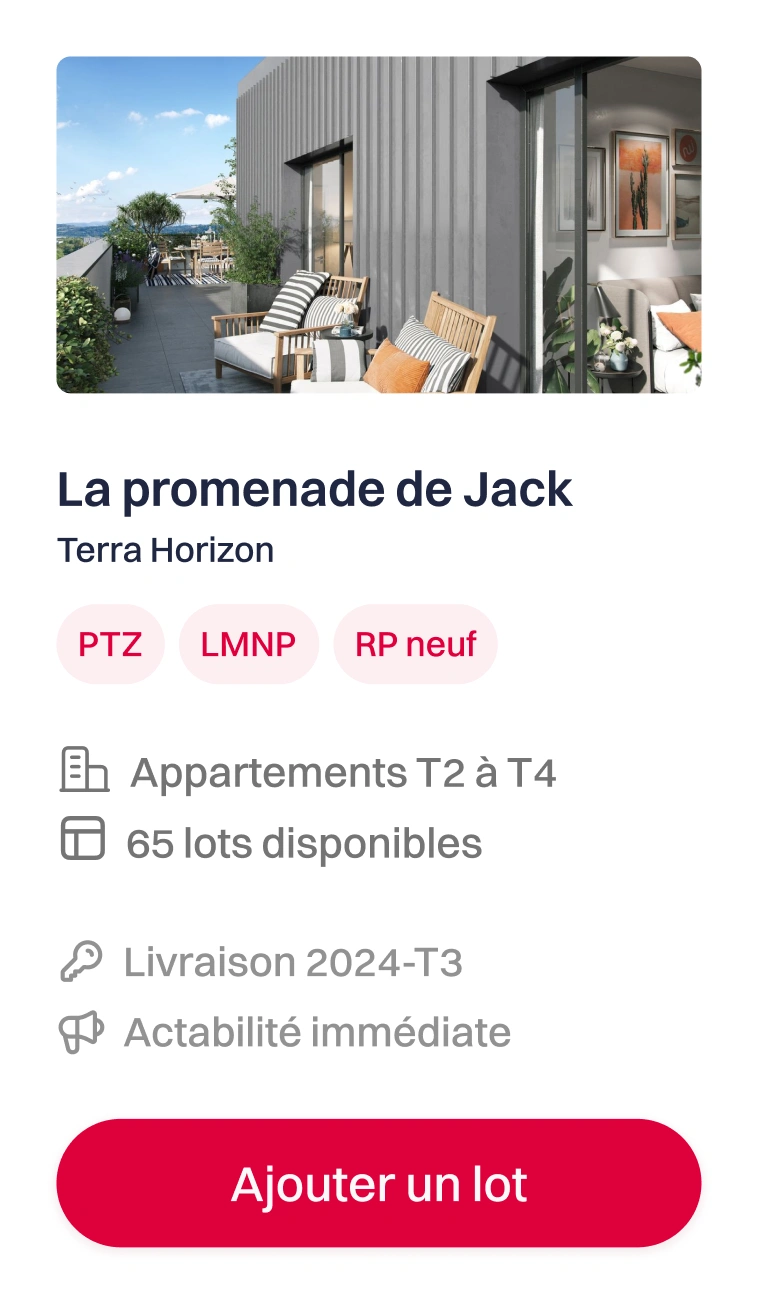Tap the Ajouter un lot button
The width and height of the screenshot is (758, 1304).
(379, 1183)
